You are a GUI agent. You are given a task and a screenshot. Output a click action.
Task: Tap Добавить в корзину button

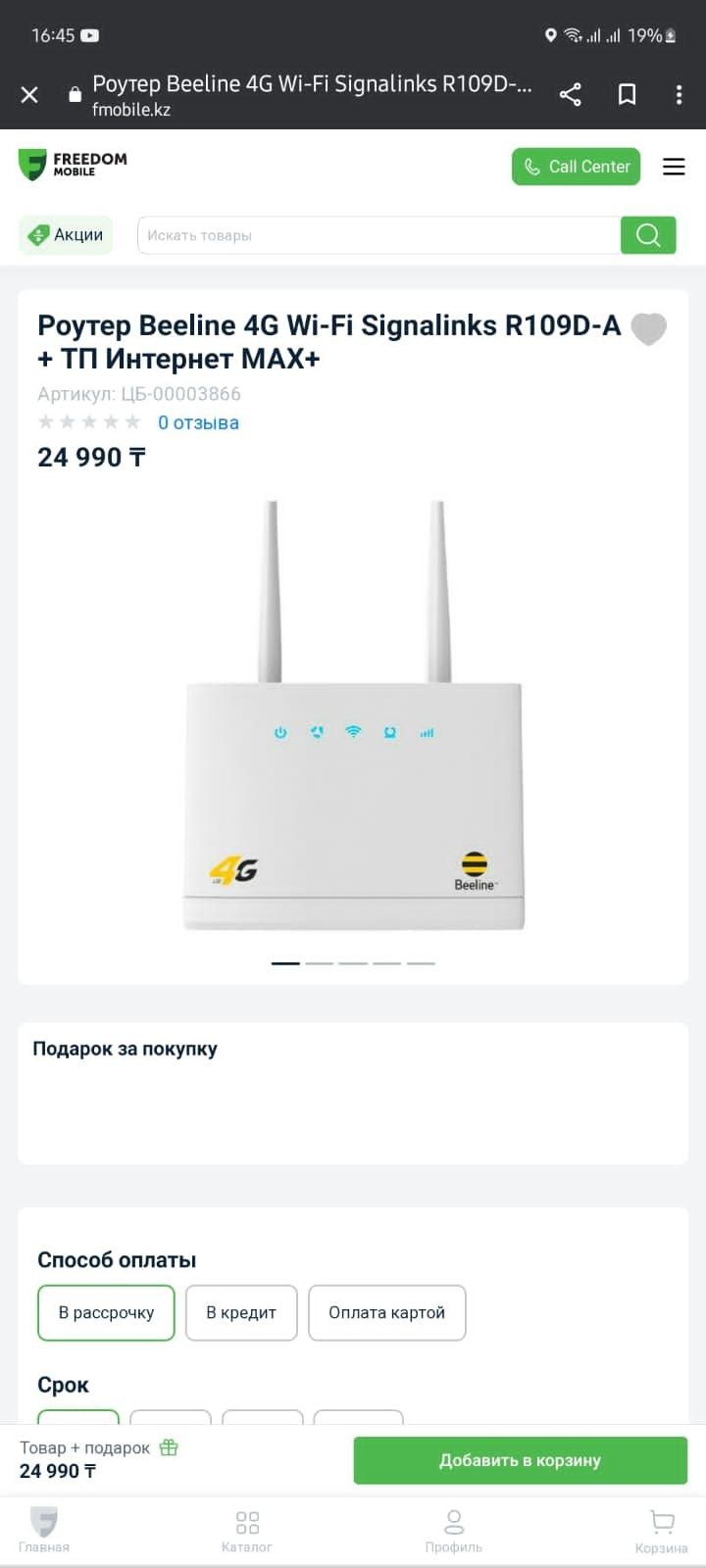(520, 1460)
